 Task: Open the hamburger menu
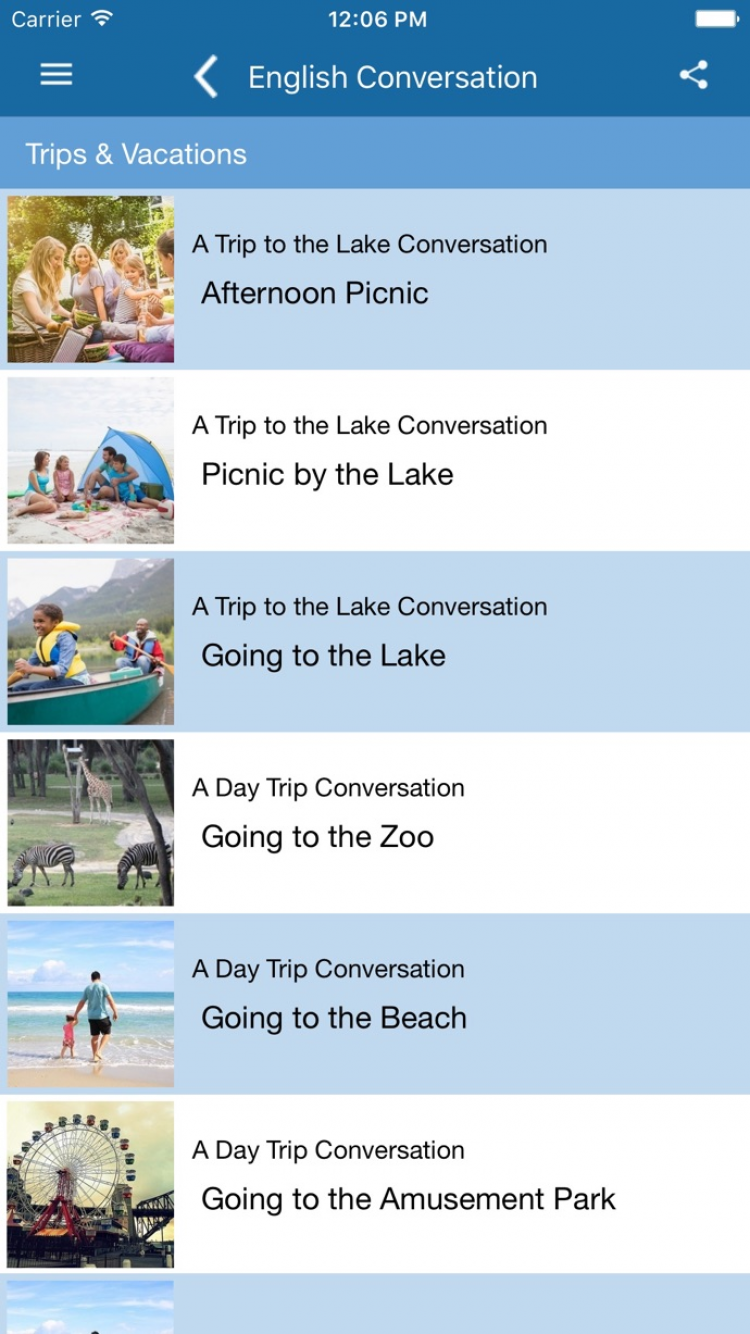tap(56, 75)
